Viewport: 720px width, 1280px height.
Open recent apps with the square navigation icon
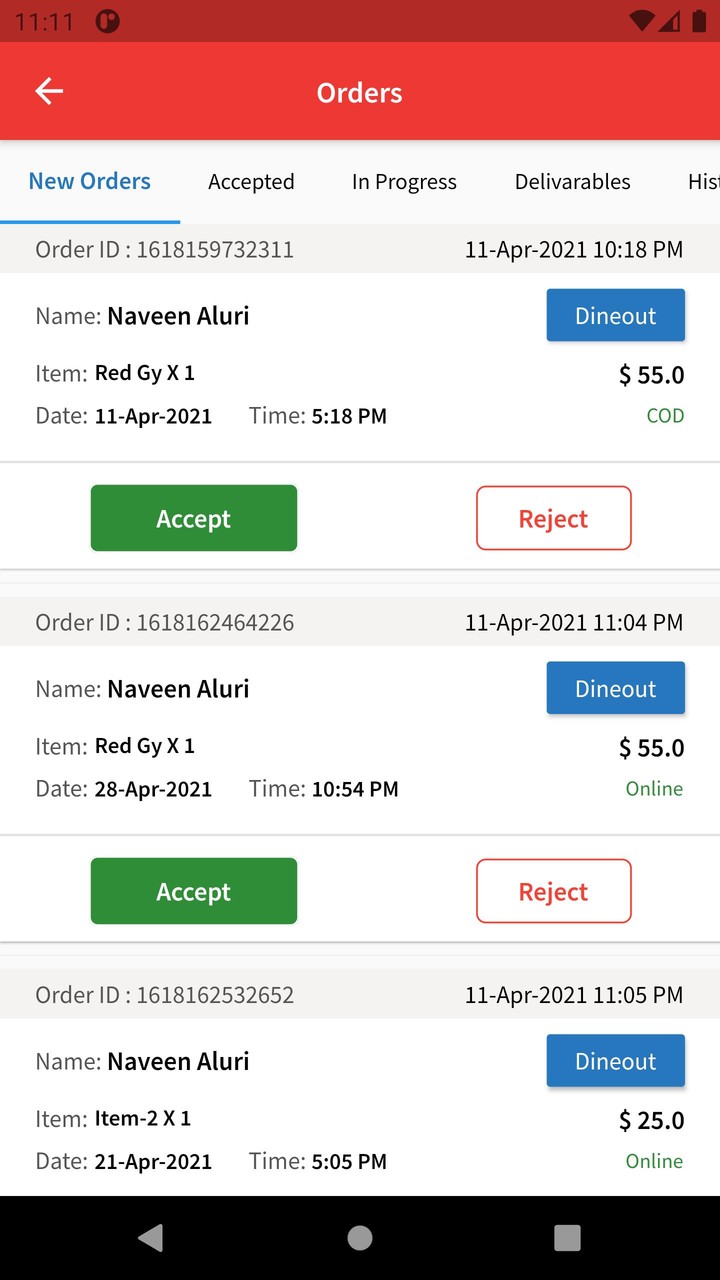[x=566, y=1237]
